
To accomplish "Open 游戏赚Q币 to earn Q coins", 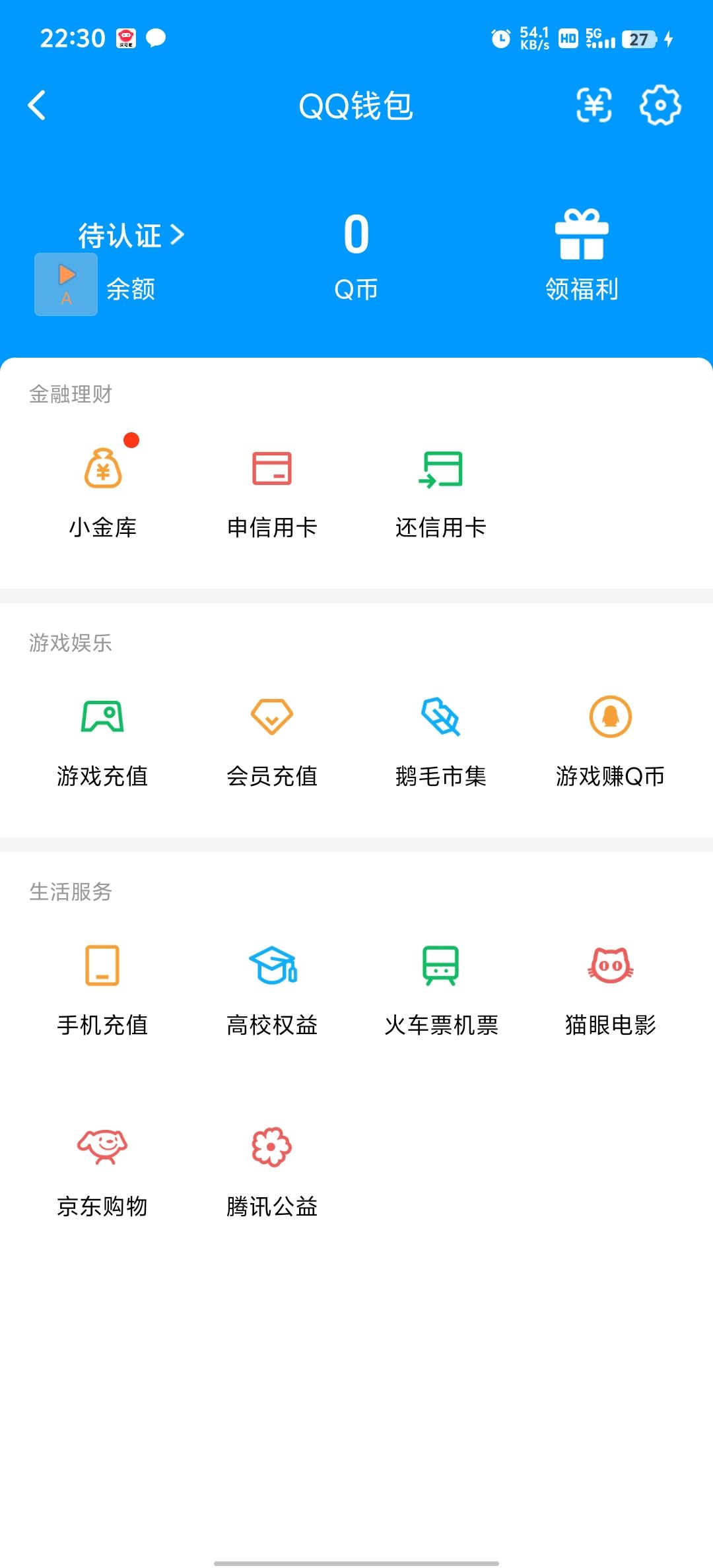I will (x=610, y=740).
